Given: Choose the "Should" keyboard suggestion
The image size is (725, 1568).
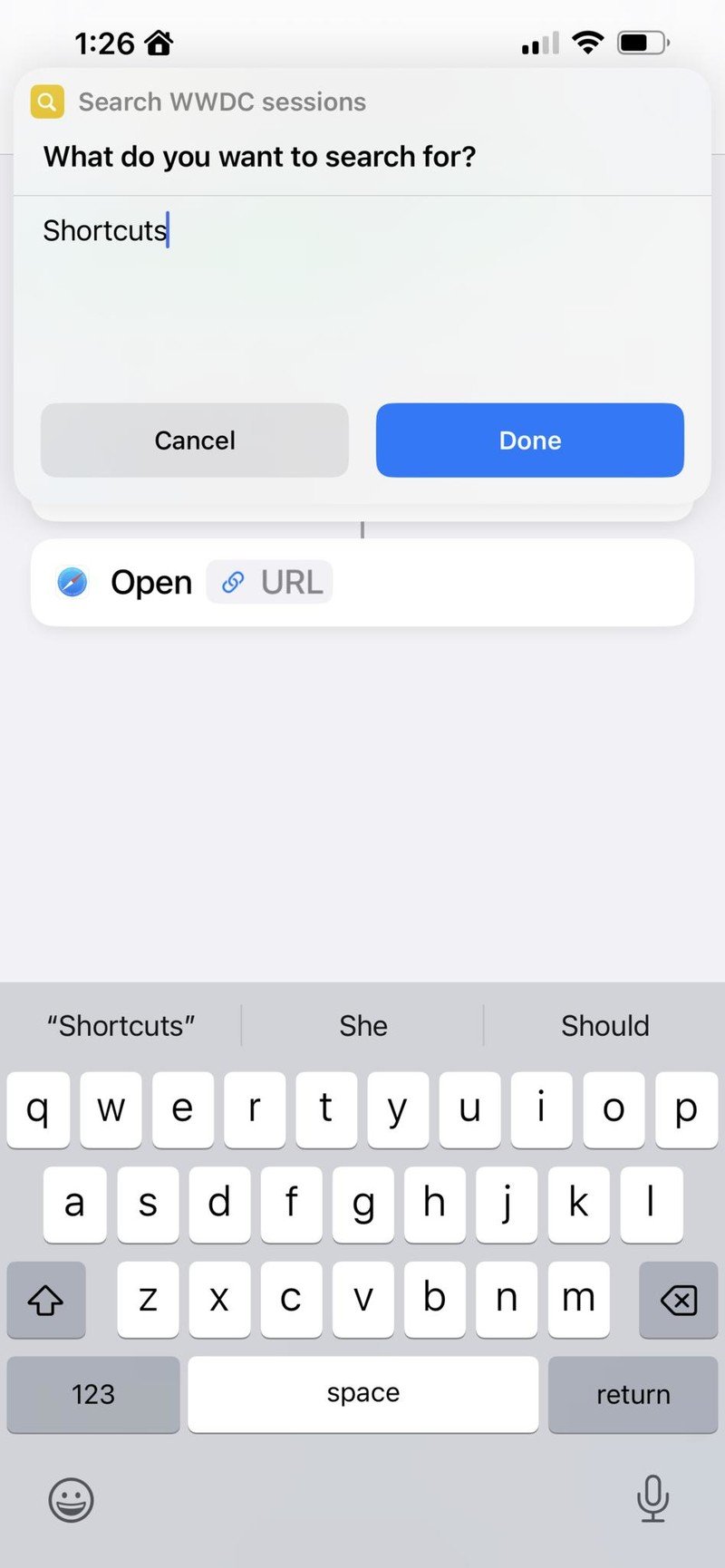Looking at the screenshot, I should (x=604, y=1026).
